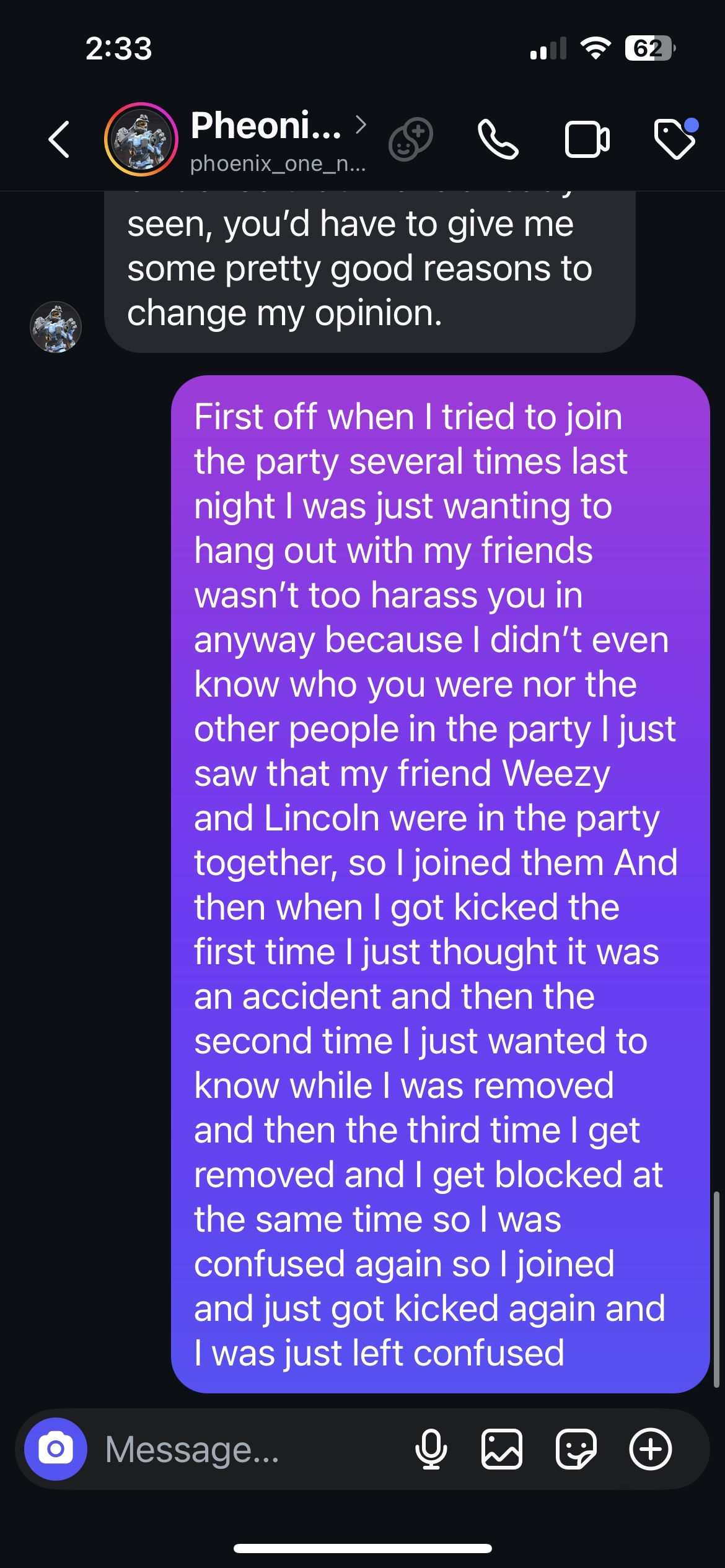Tap sender's small avatar beside received message
The width and height of the screenshot is (725, 1568).
point(56,327)
